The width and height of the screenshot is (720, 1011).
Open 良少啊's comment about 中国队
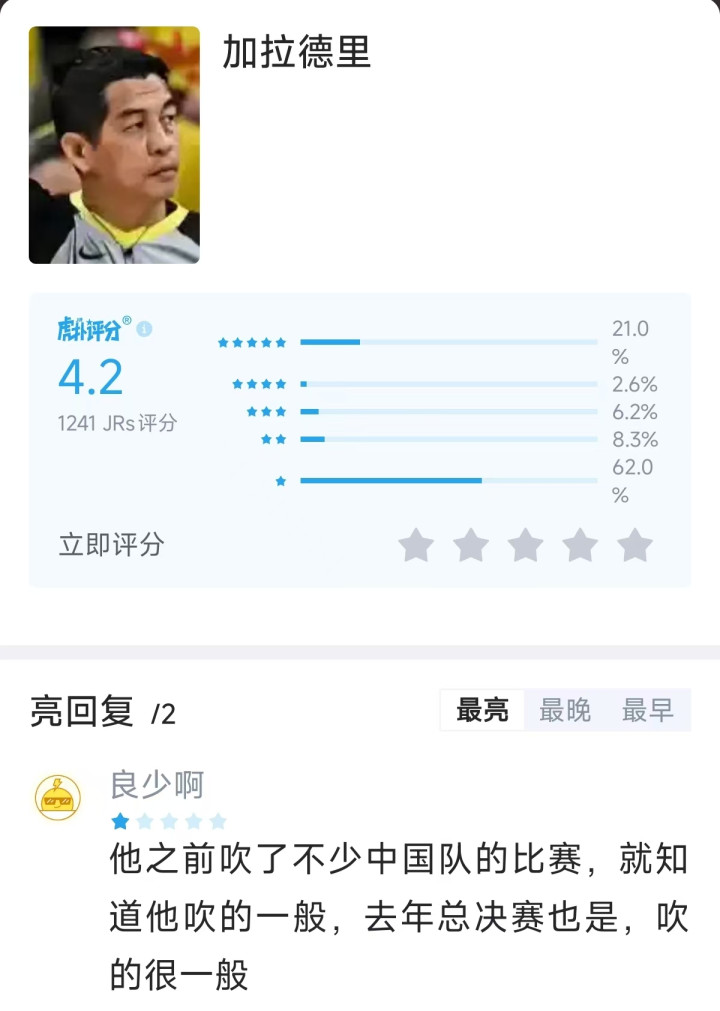point(398,916)
